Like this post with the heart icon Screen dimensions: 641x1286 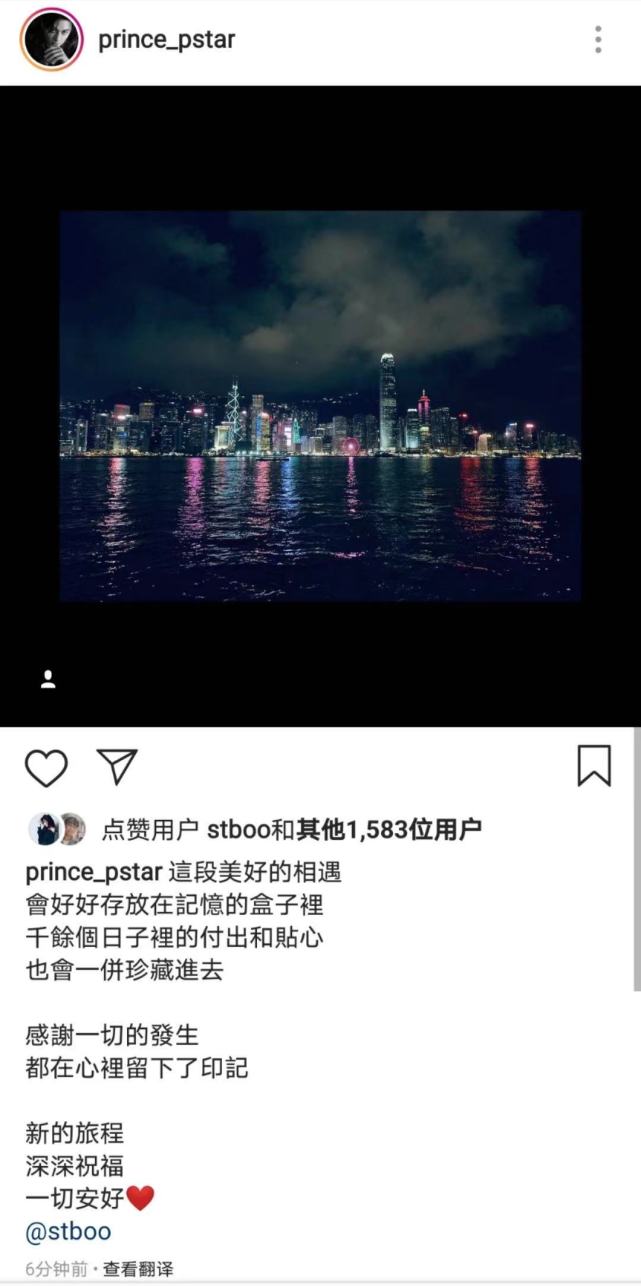click(x=46, y=767)
